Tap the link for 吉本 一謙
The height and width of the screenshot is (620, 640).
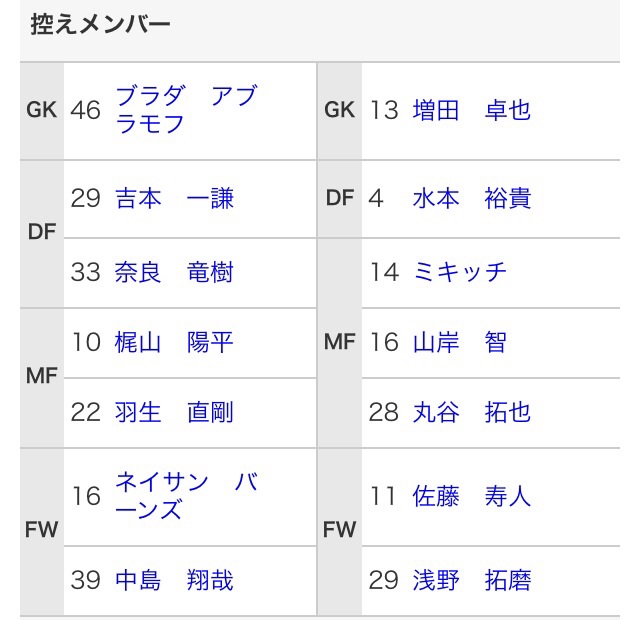click(174, 198)
